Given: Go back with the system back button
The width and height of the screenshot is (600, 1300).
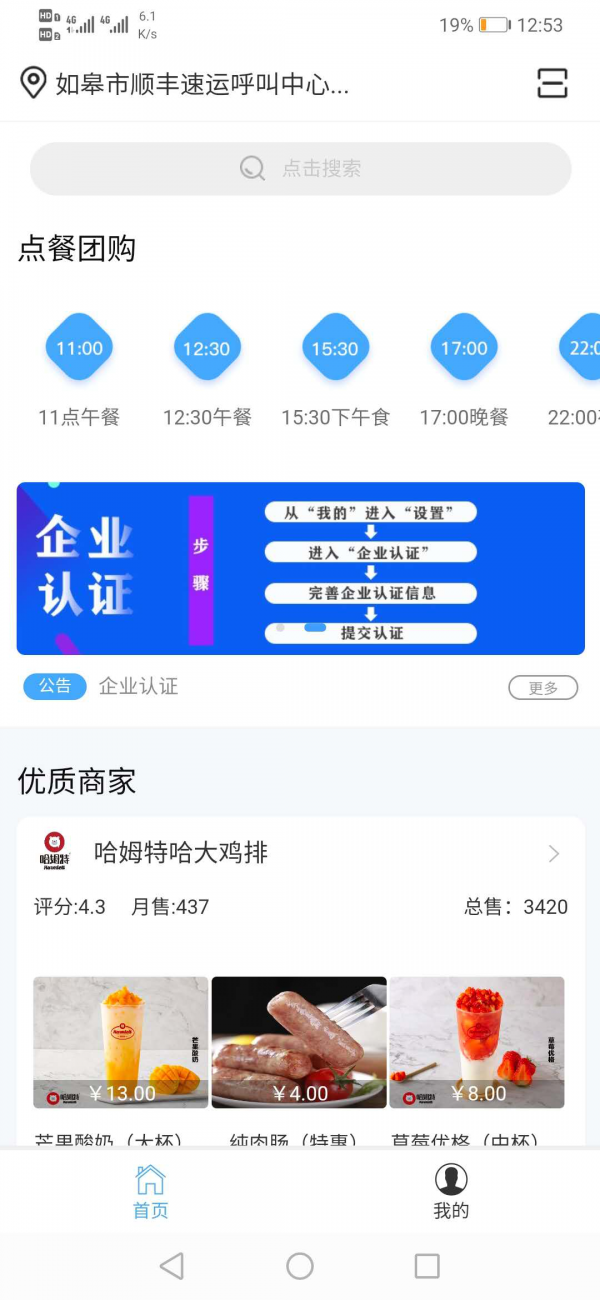Looking at the screenshot, I should pos(172,1266).
